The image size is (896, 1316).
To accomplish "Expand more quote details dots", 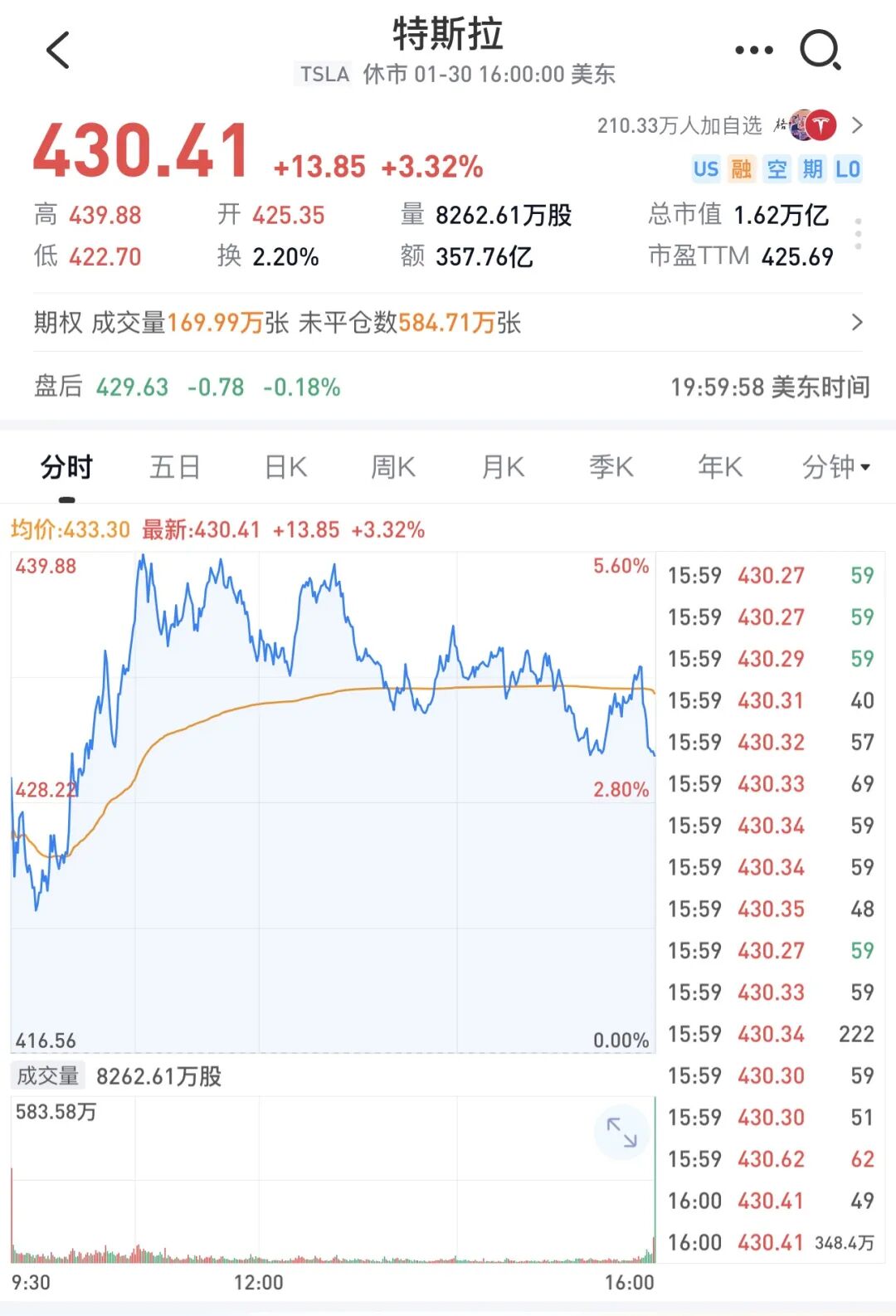I will pyautogui.click(x=858, y=235).
